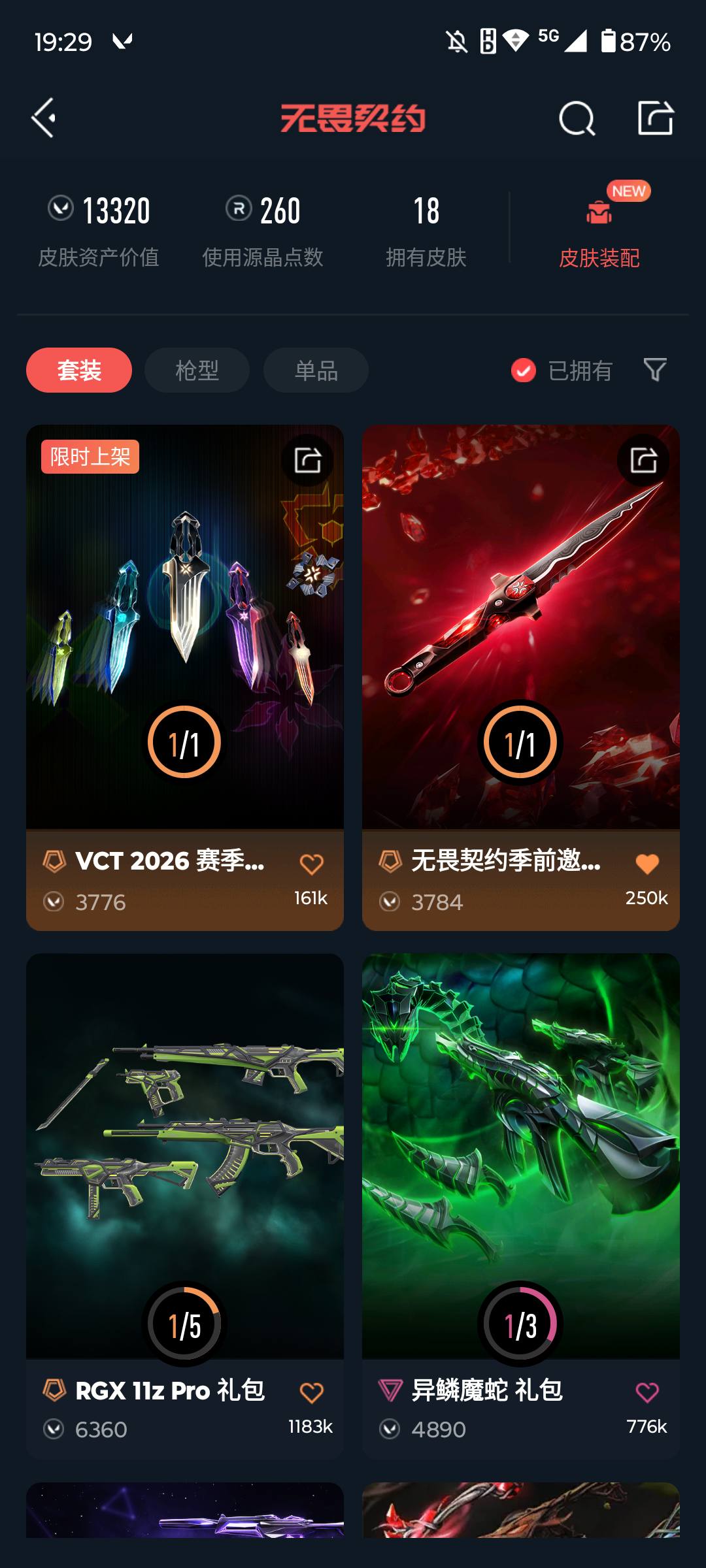Image resolution: width=706 pixels, height=1568 pixels.
Task: Tap the 限时上架 label on the first bundle
Action: tap(90, 457)
